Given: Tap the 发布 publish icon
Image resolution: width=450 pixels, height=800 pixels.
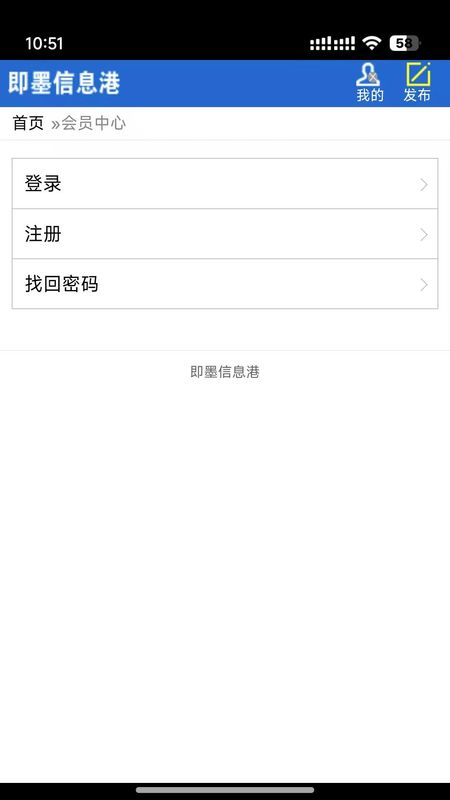Looking at the screenshot, I should click(x=417, y=83).
